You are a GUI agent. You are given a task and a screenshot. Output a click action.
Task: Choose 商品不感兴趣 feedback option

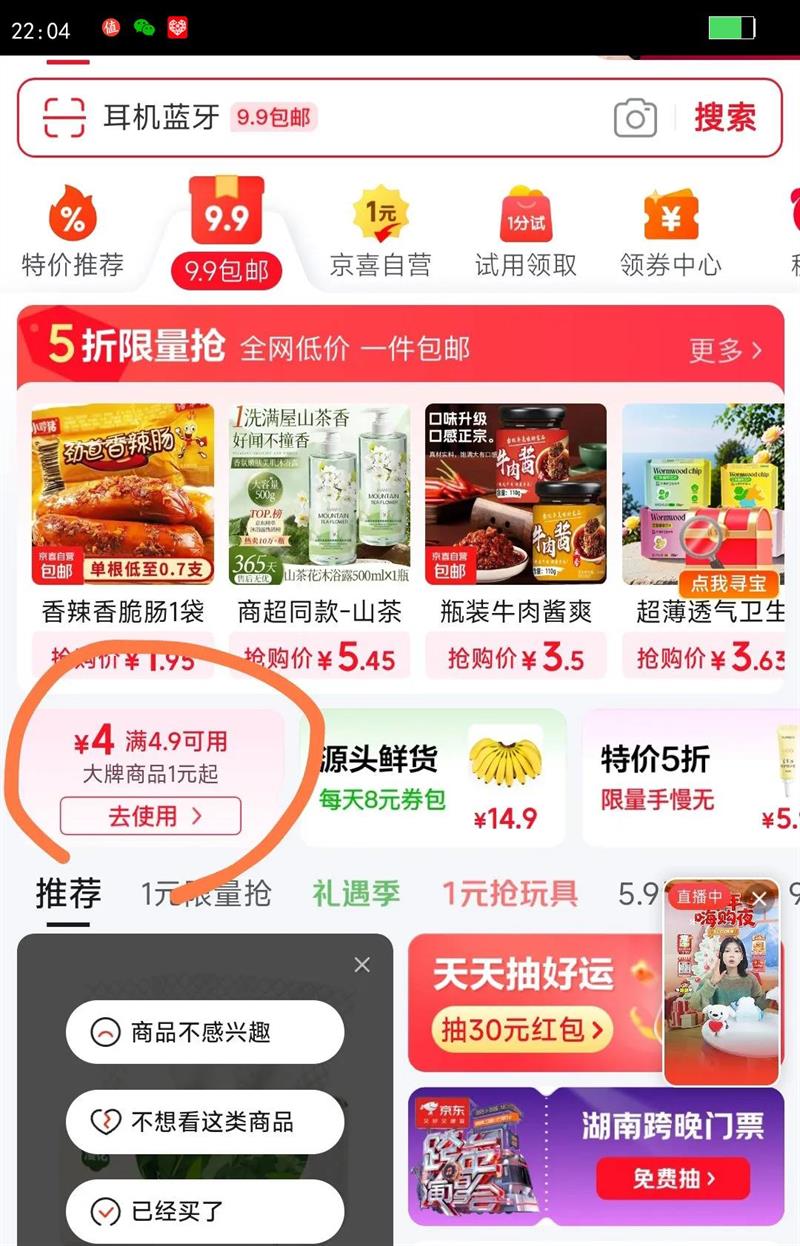pos(205,1031)
